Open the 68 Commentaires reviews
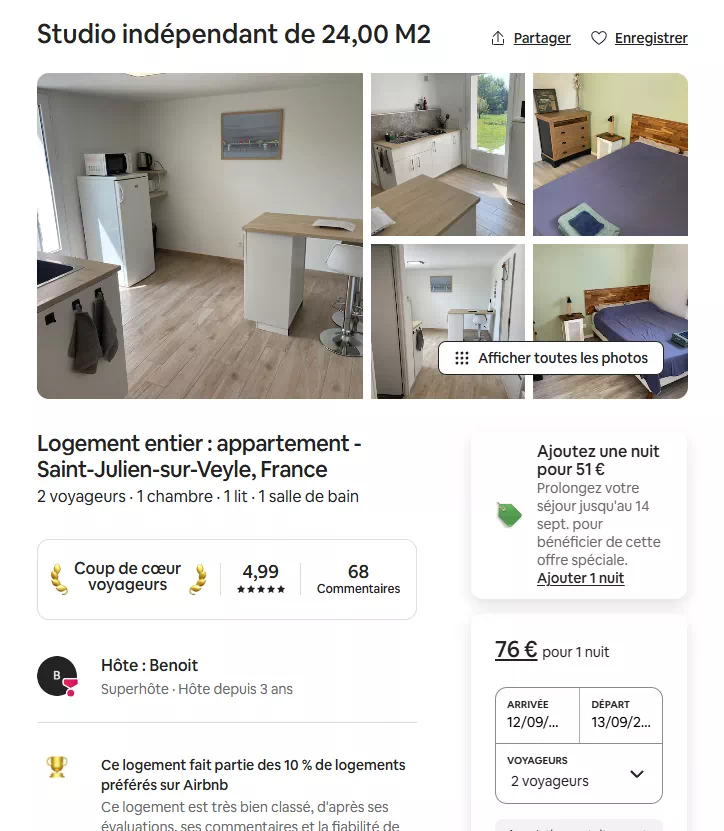Viewport: 724px width, 831px height. point(358,579)
